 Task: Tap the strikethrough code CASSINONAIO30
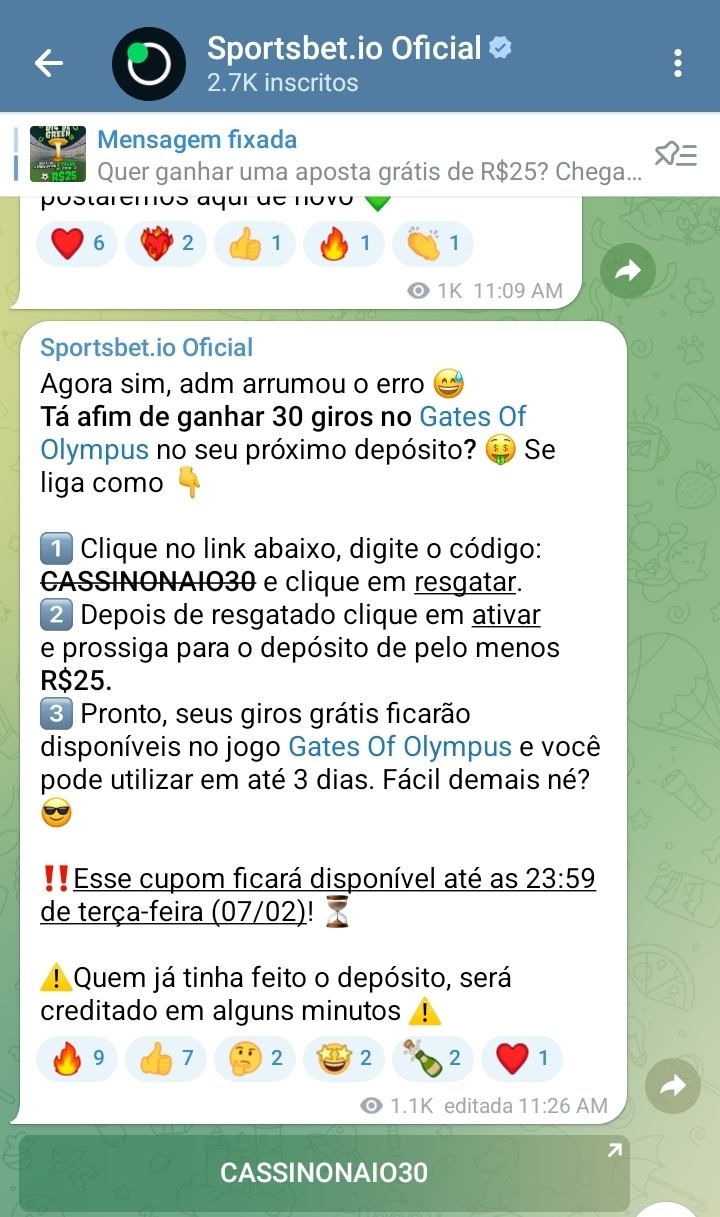[x=147, y=581]
